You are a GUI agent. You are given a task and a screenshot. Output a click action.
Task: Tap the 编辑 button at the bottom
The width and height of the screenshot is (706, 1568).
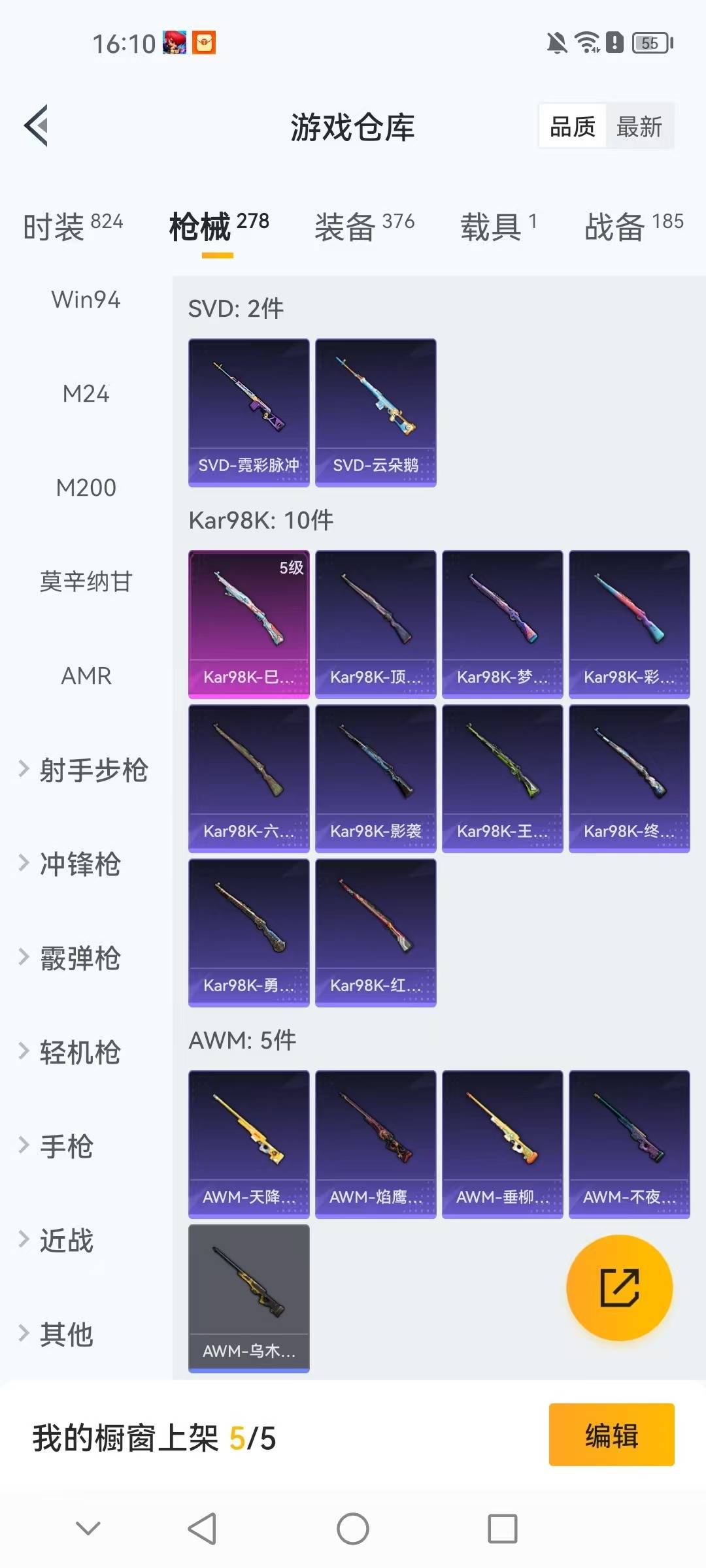[611, 1435]
